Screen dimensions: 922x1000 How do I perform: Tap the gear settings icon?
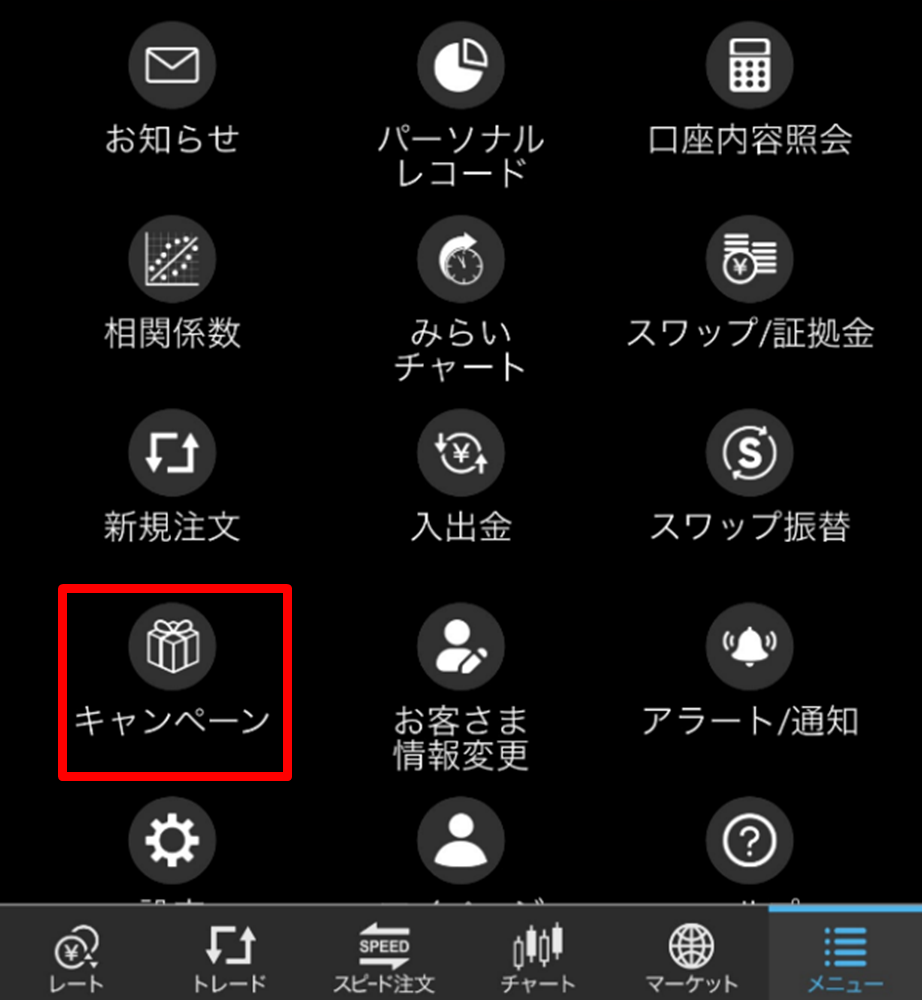click(x=172, y=841)
